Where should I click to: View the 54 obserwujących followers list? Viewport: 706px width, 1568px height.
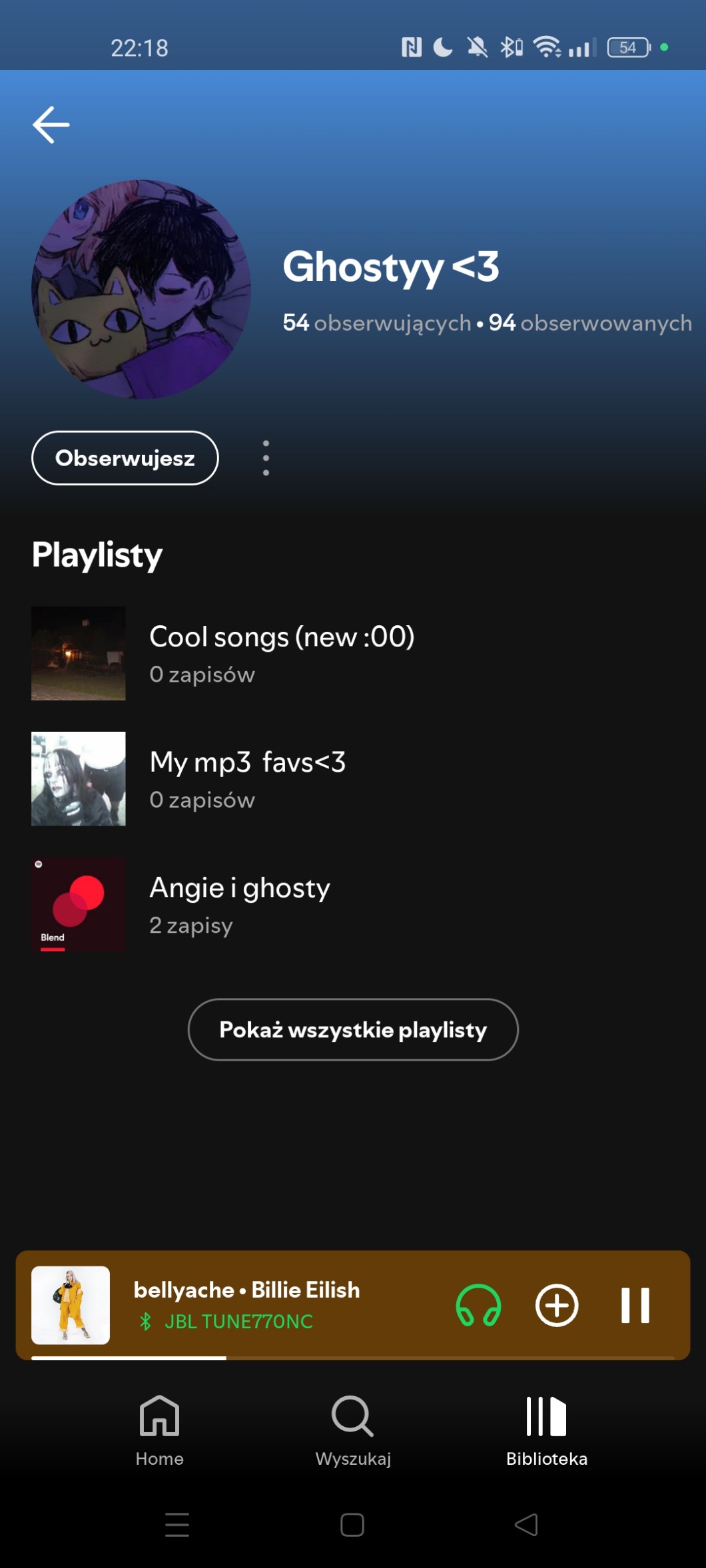(377, 323)
